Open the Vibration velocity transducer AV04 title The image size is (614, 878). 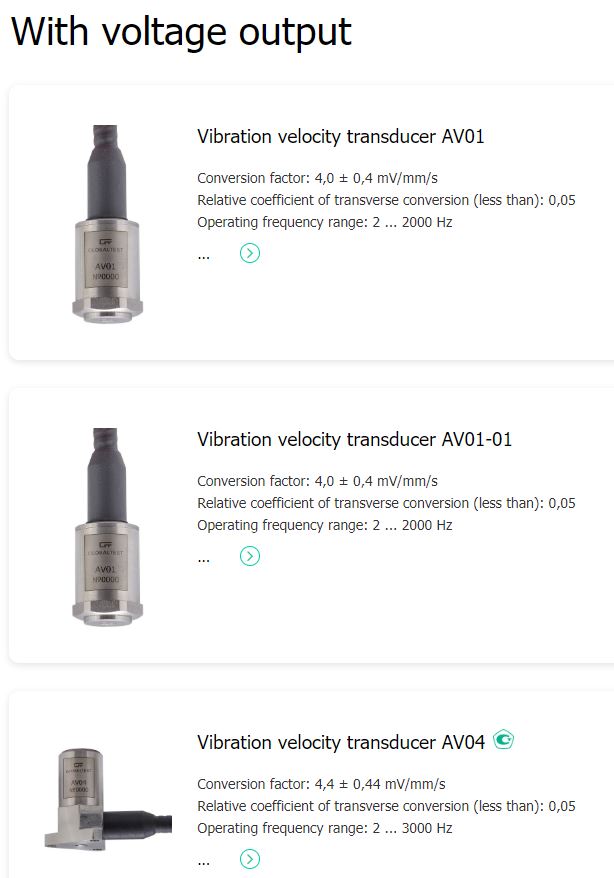point(340,742)
